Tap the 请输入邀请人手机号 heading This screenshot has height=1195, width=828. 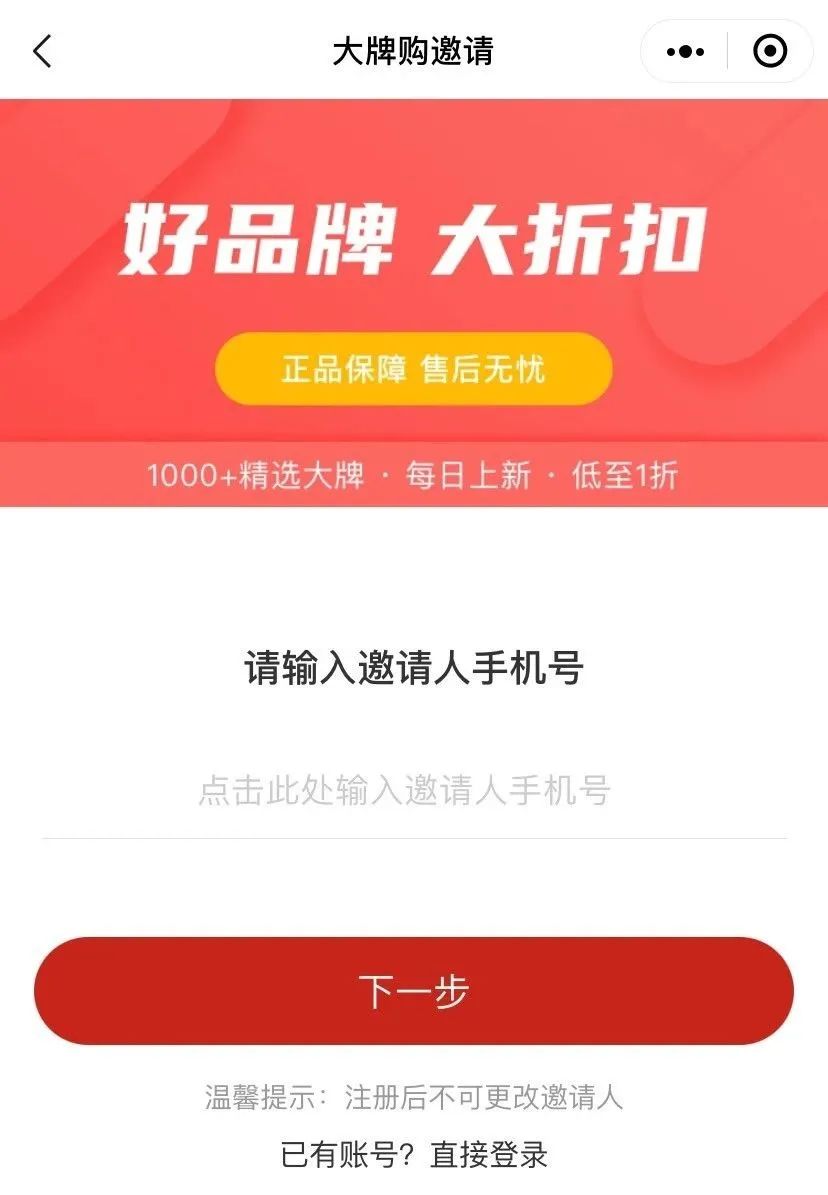click(414, 670)
